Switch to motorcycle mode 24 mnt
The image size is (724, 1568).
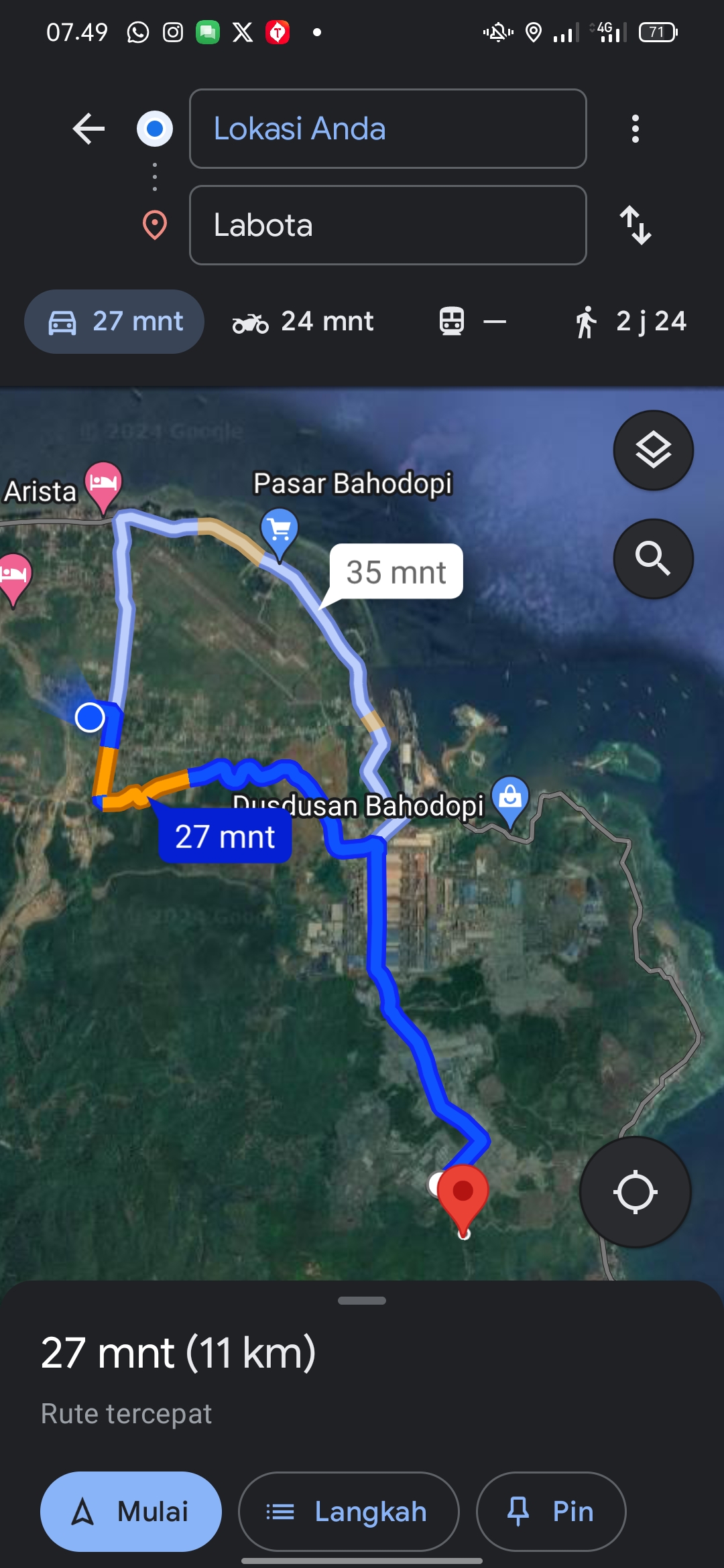click(x=303, y=322)
